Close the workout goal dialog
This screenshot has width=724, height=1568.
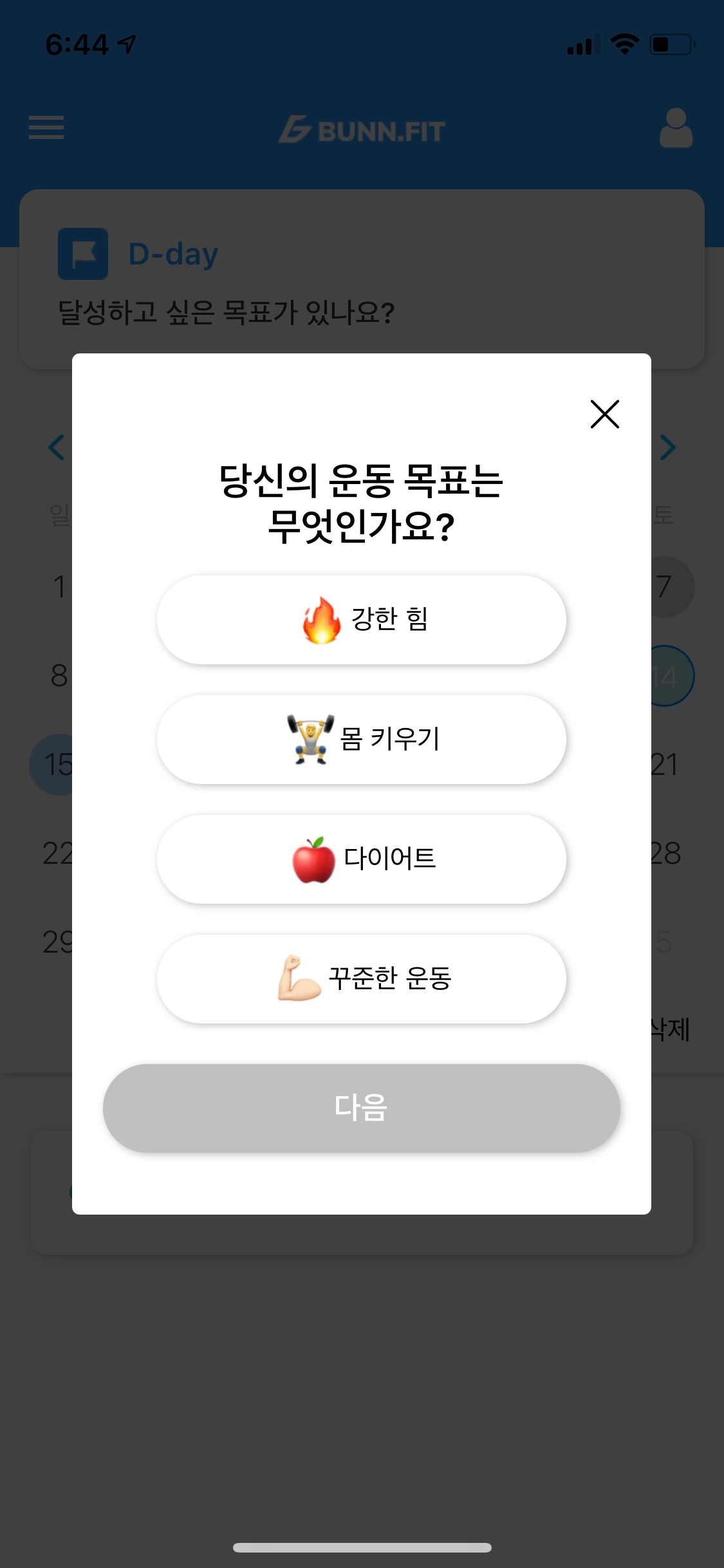pyautogui.click(x=604, y=414)
